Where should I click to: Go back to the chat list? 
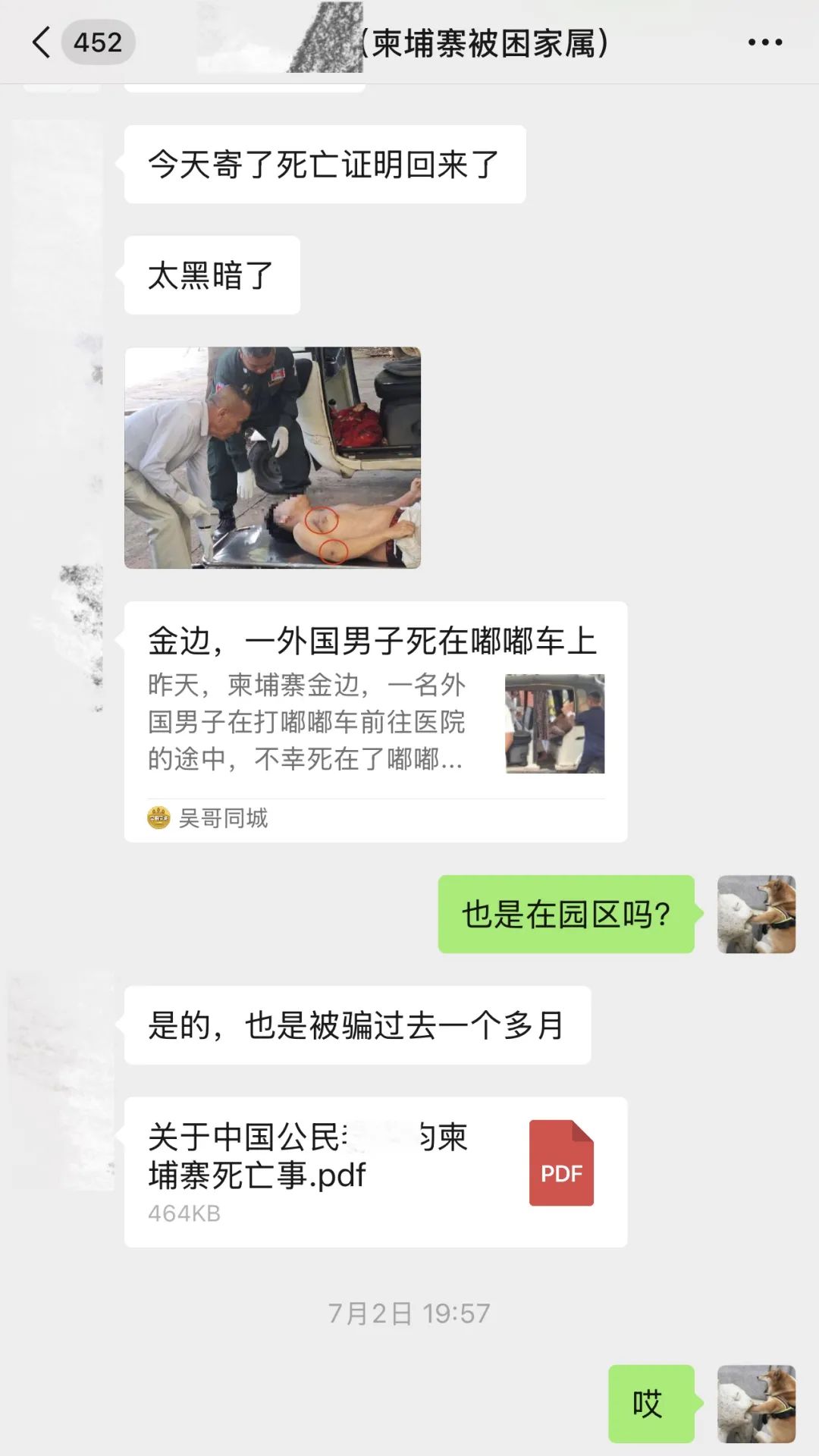point(43,42)
